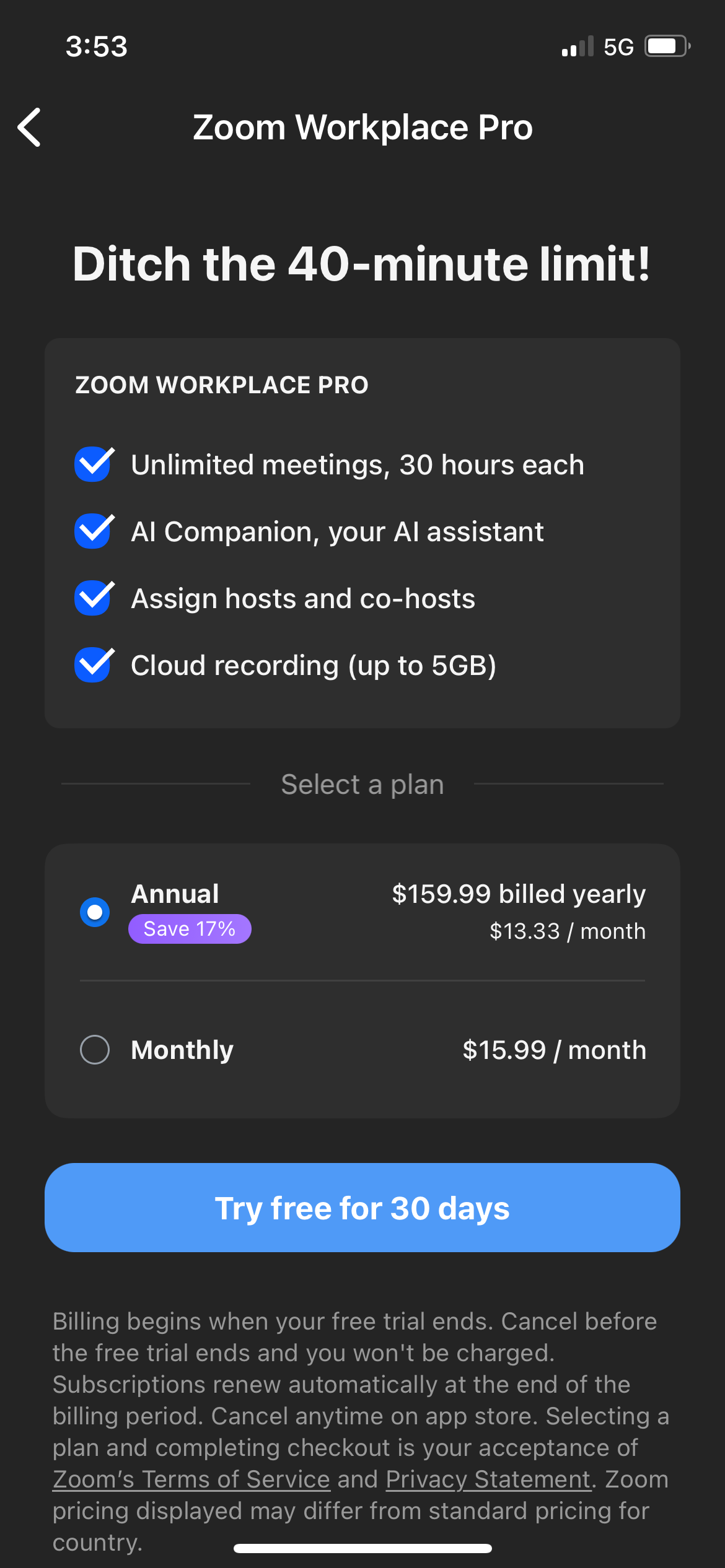Tap the Save 17% badge

pos(189,928)
